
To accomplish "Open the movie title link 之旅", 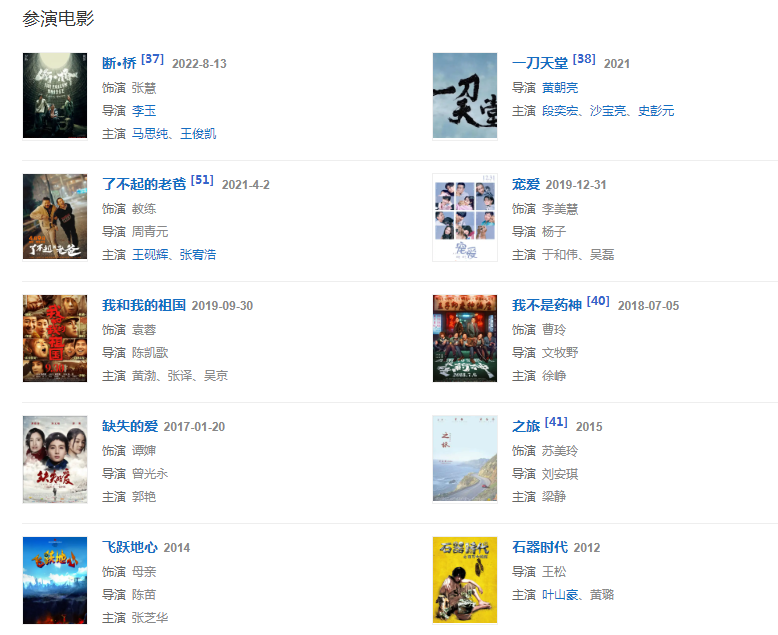I will (525, 426).
